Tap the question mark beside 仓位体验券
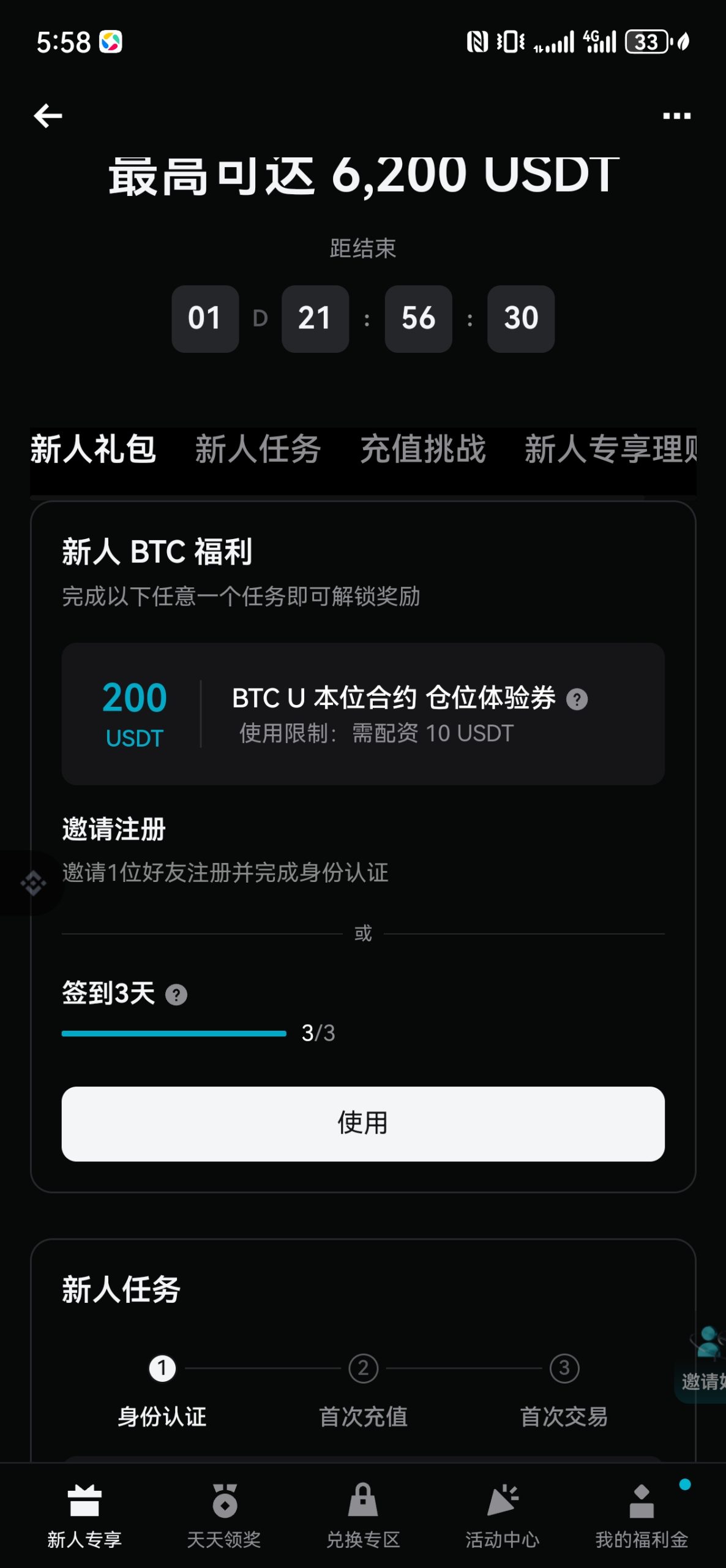 [578, 698]
